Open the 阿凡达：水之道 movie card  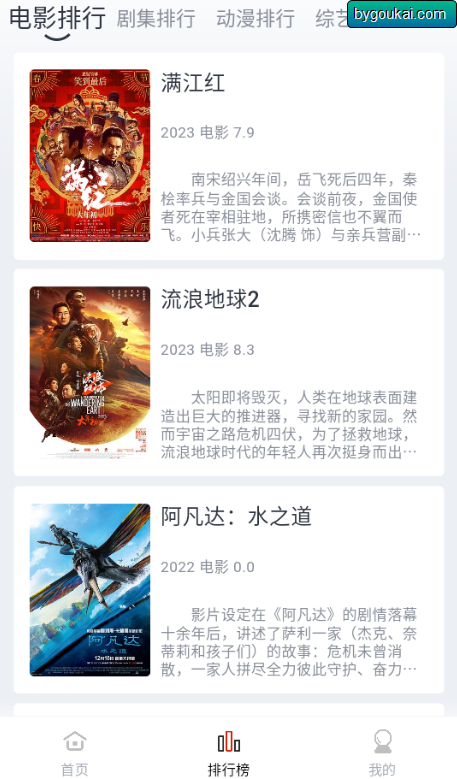coord(228,590)
